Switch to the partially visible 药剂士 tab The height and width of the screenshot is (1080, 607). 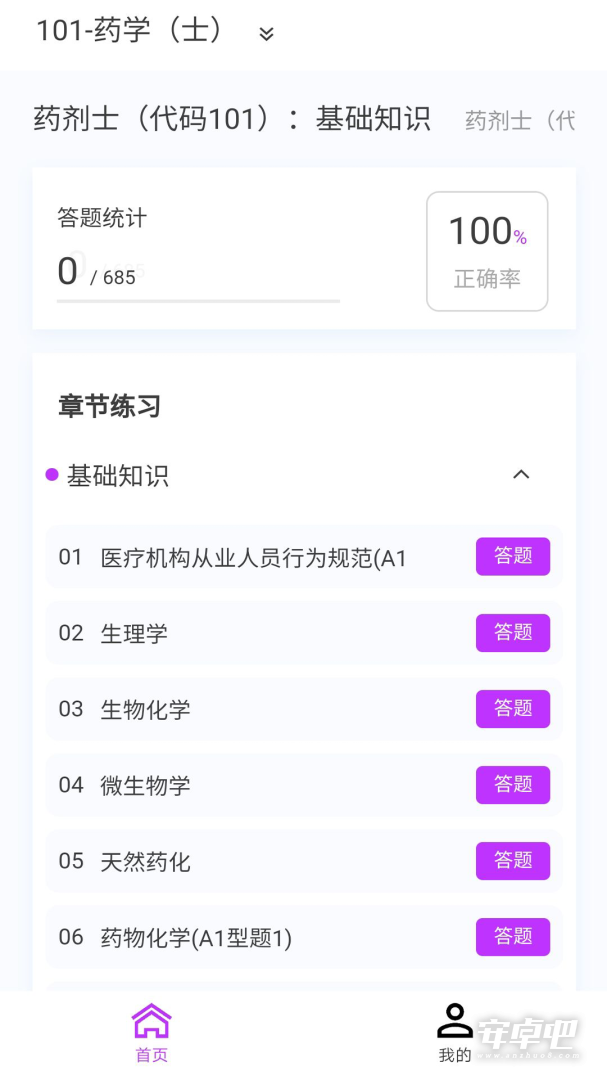coord(520,121)
